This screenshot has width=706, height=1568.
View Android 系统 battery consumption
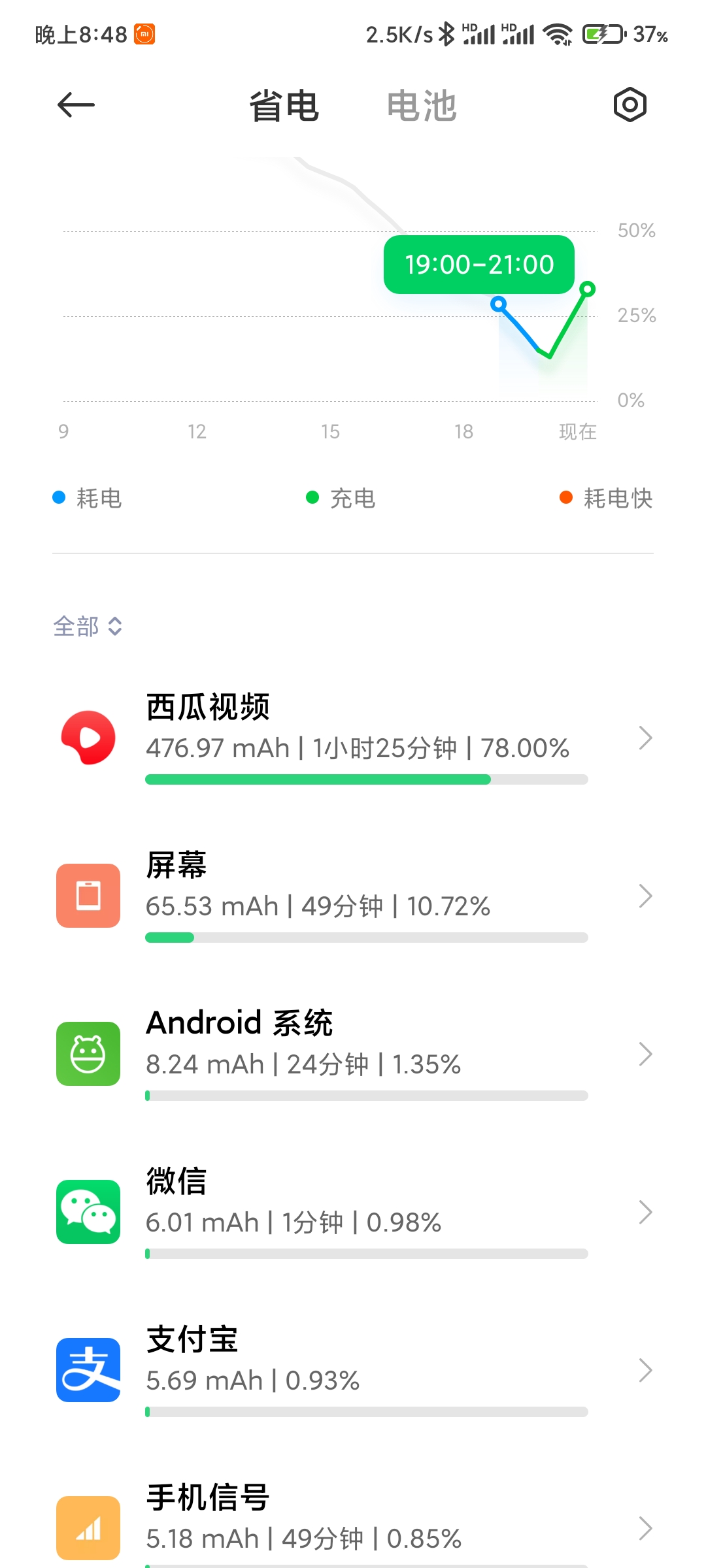[353, 1054]
